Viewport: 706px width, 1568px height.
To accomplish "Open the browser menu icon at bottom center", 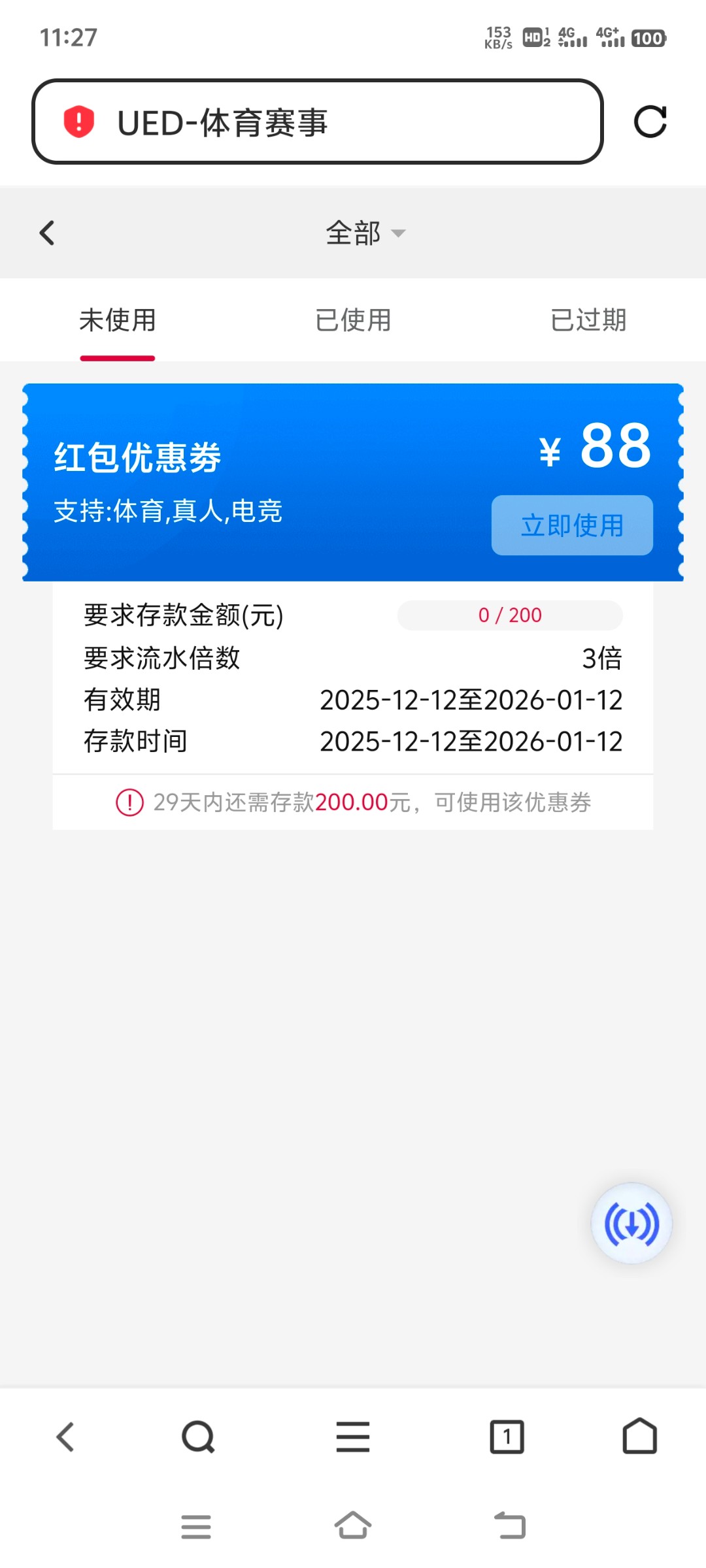I will pos(352,1437).
